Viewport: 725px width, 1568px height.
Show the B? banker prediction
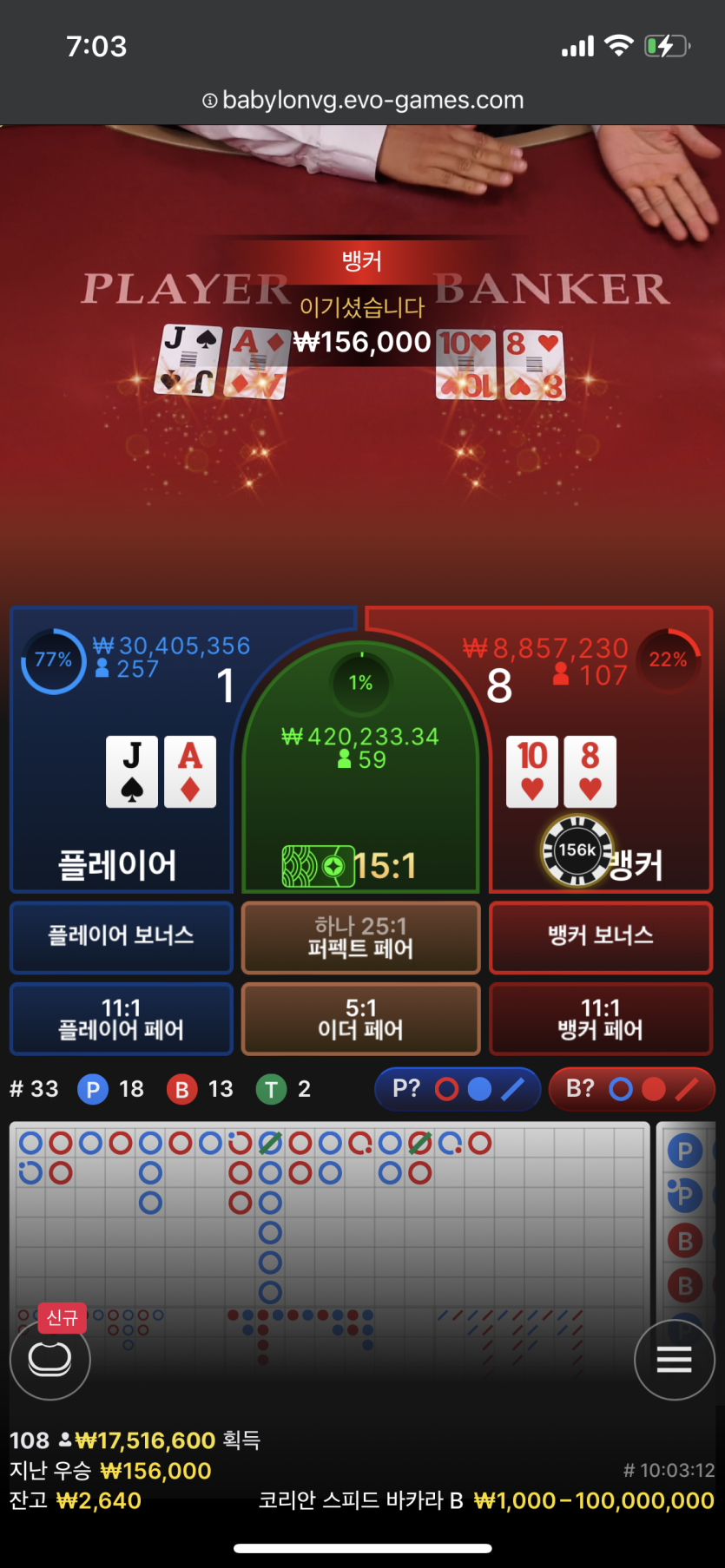[631, 1088]
